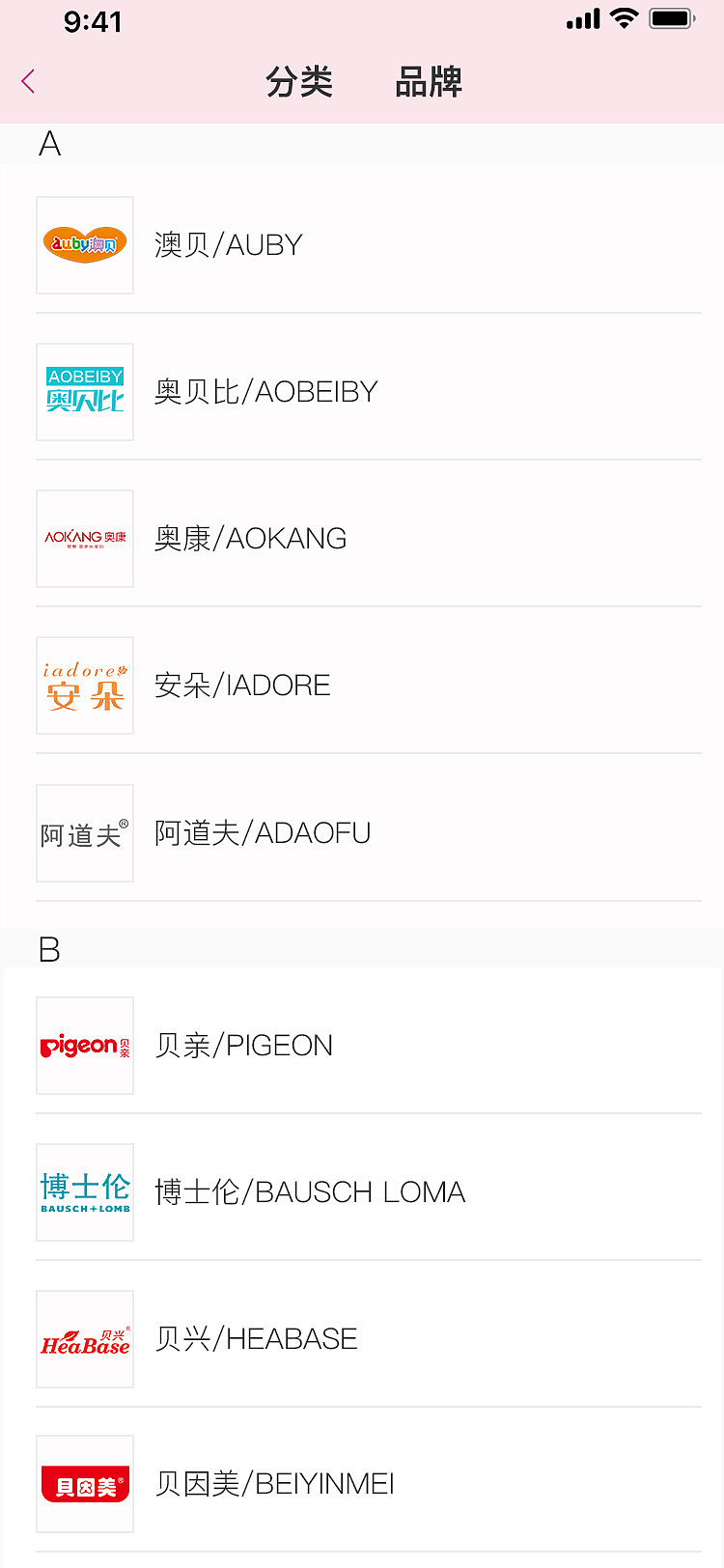Image resolution: width=724 pixels, height=1568 pixels.
Task: Click the BEIYINMEI red brand logo
Action: [x=85, y=1484]
